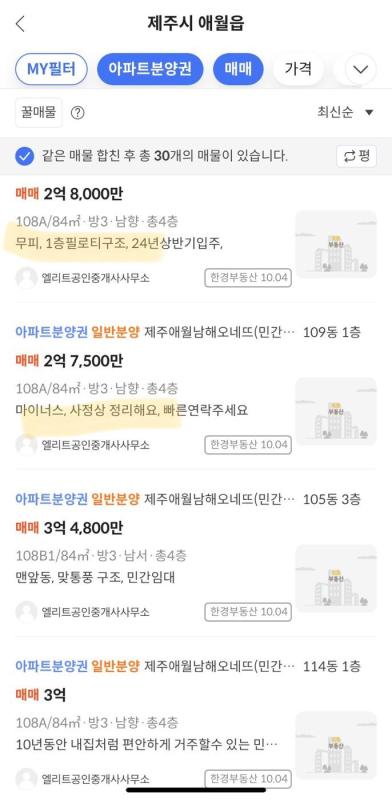Screen dimensions: 392x800
Task: Select the 매매 filter chip
Action: (x=238, y=69)
